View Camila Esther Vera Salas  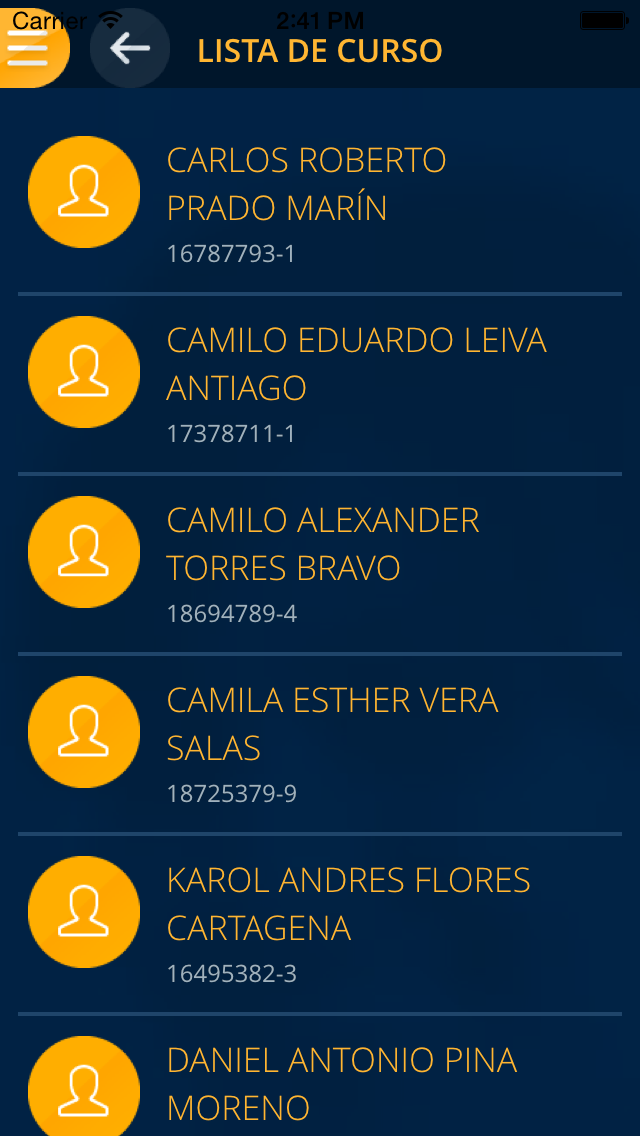coord(320,743)
